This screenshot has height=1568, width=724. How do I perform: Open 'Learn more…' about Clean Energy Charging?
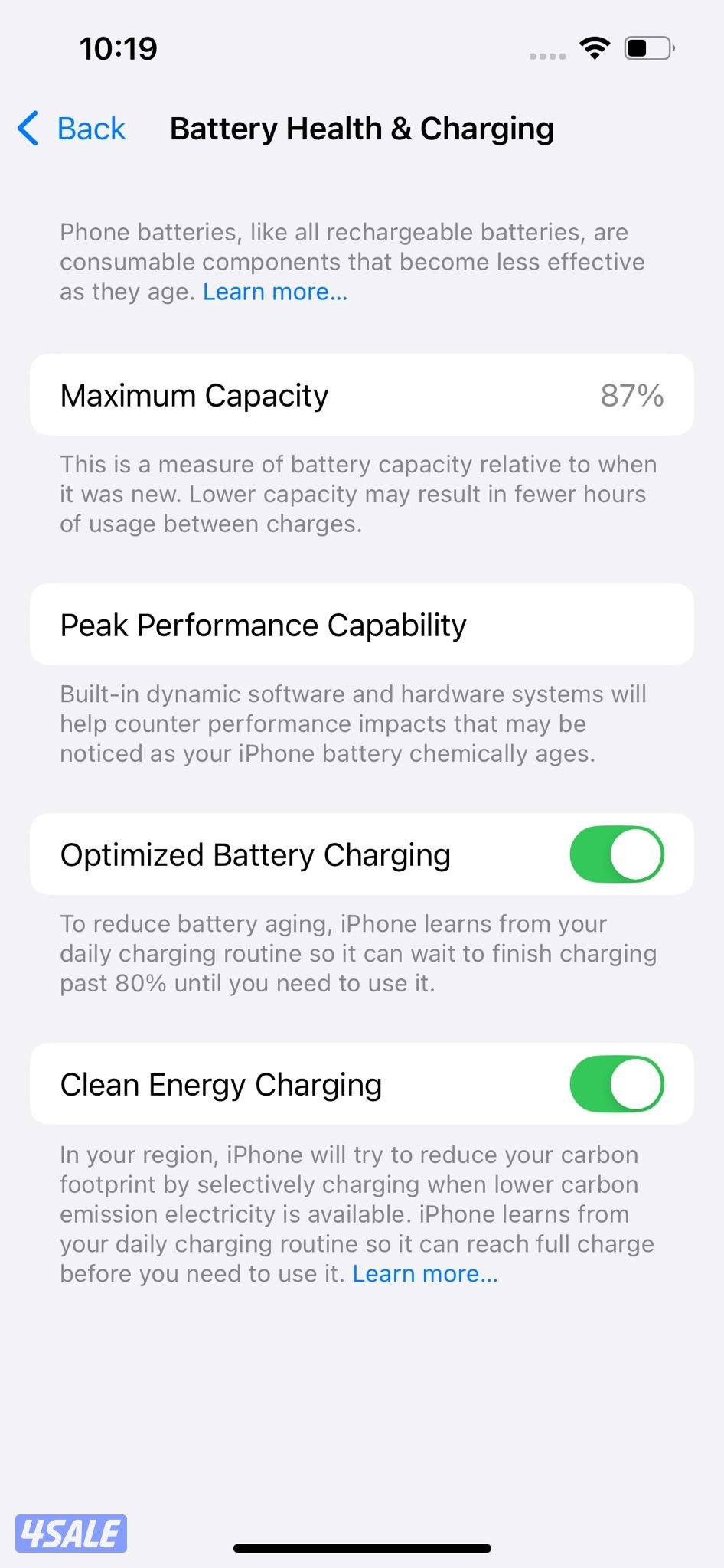(423, 1273)
